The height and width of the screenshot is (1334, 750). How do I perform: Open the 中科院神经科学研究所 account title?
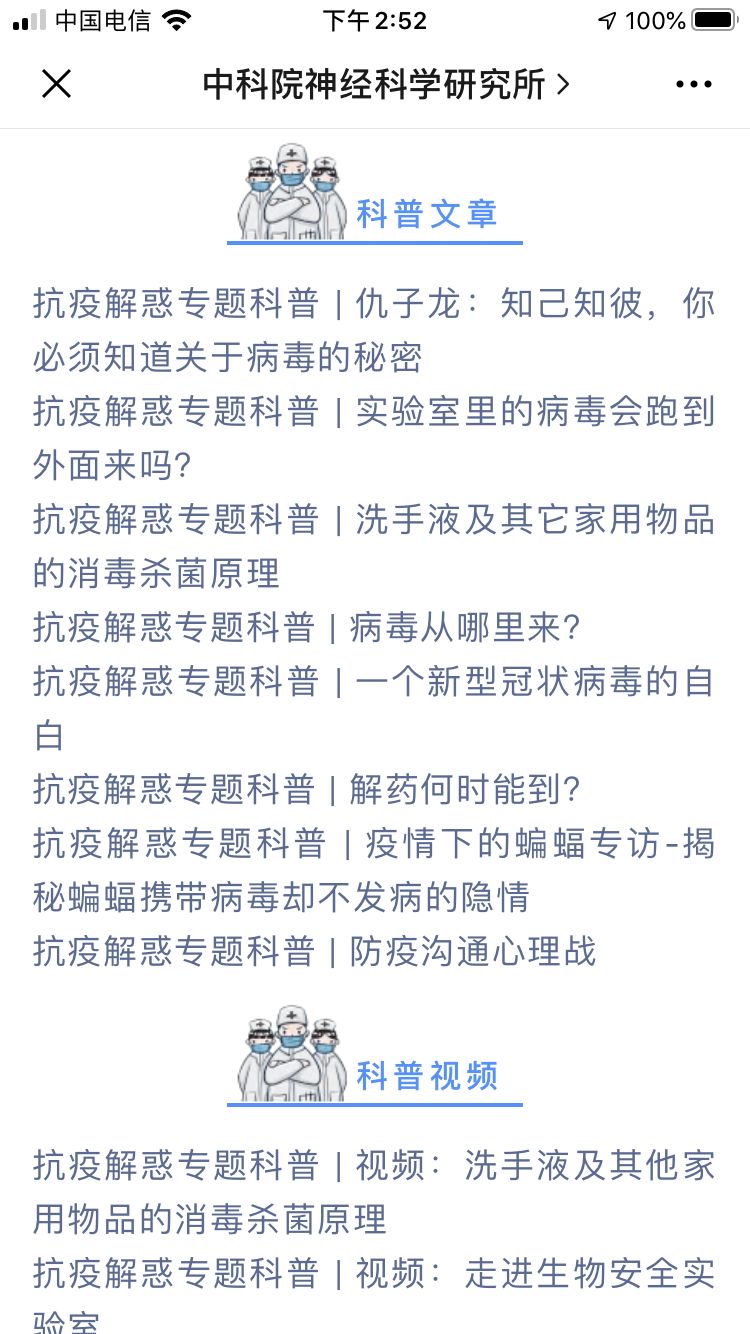(385, 84)
